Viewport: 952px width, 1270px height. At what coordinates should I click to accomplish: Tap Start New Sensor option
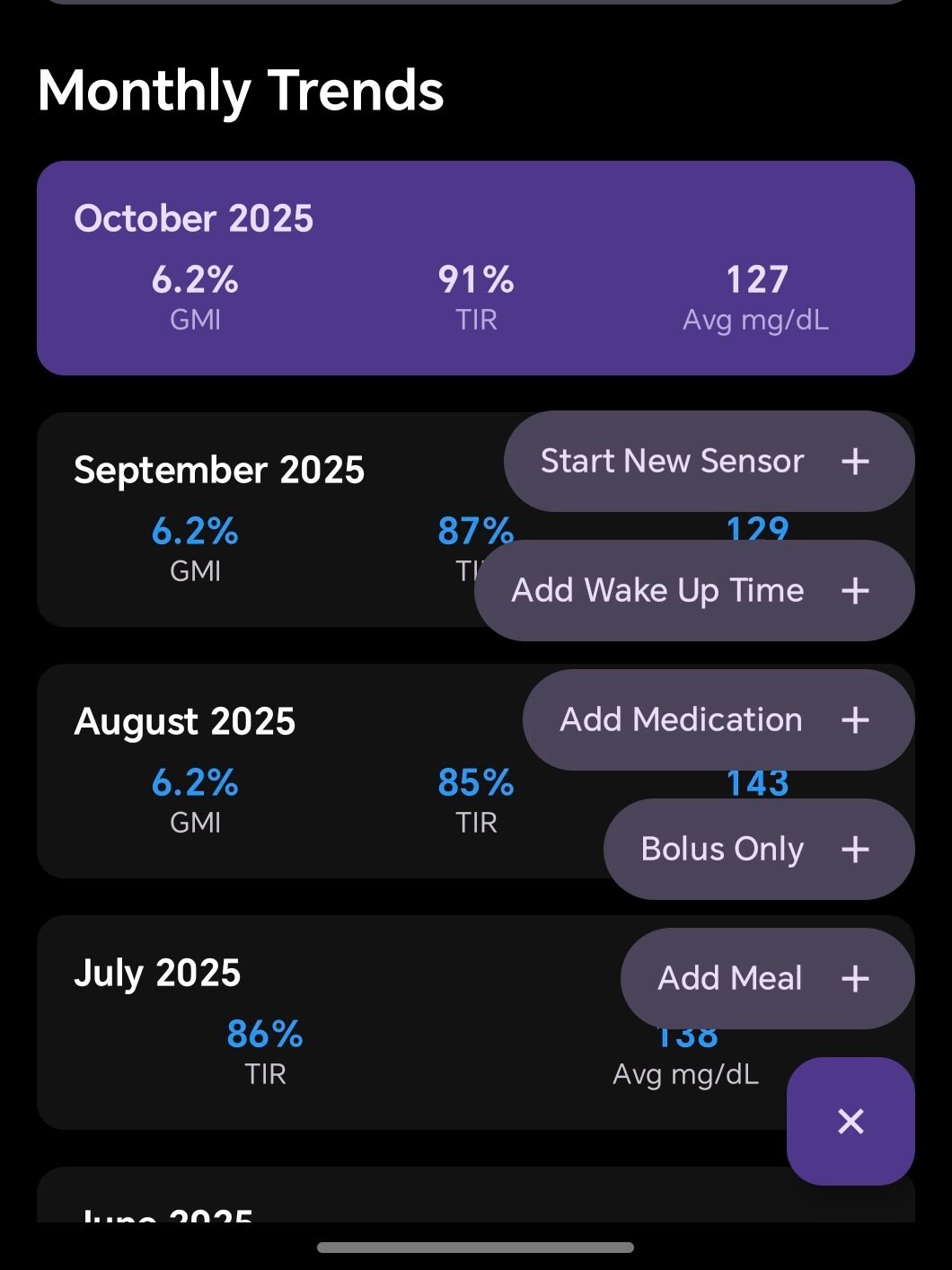(x=708, y=462)
